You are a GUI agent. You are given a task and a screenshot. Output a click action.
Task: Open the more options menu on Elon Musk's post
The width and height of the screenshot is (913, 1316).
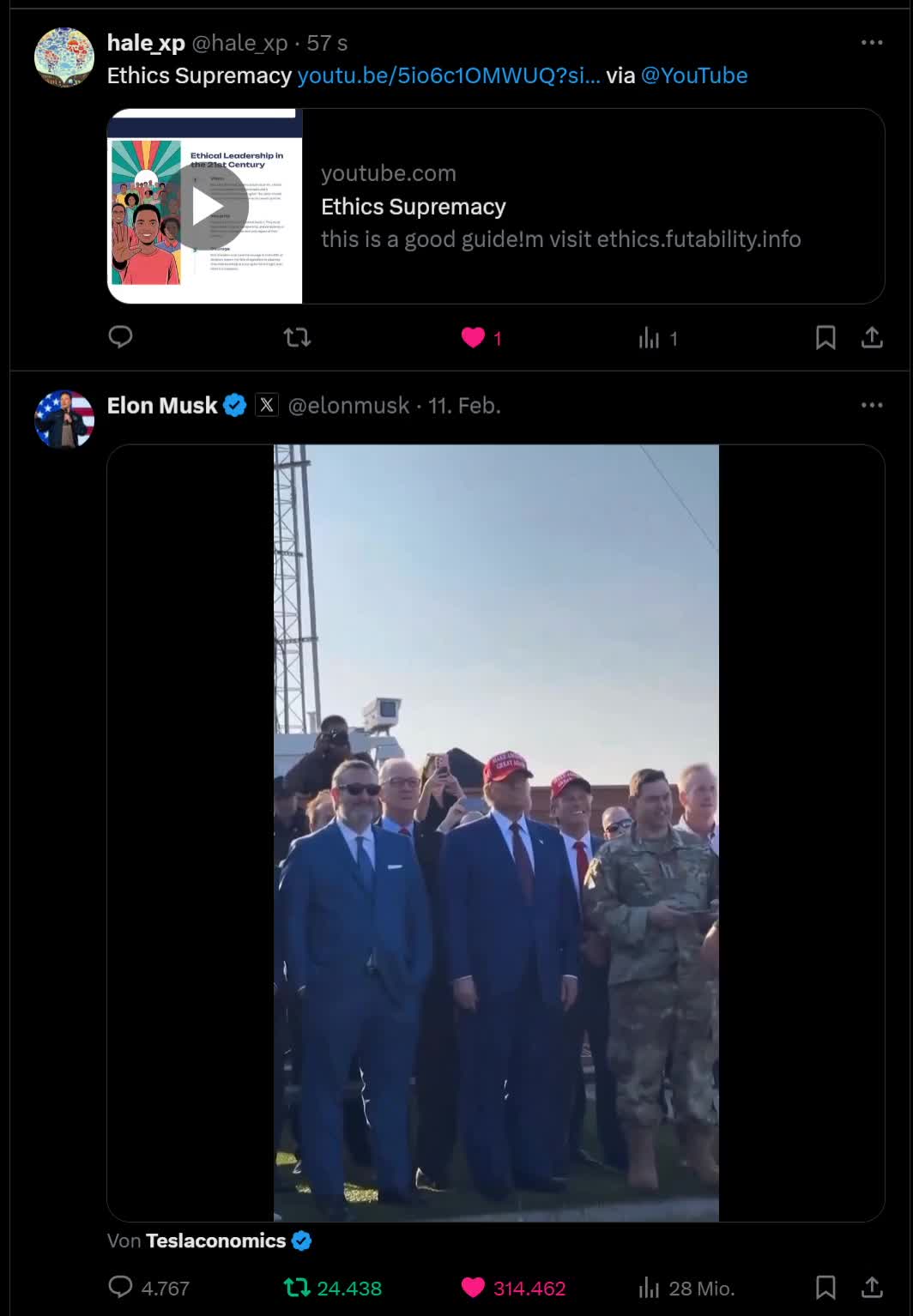(x=871, y=405)
